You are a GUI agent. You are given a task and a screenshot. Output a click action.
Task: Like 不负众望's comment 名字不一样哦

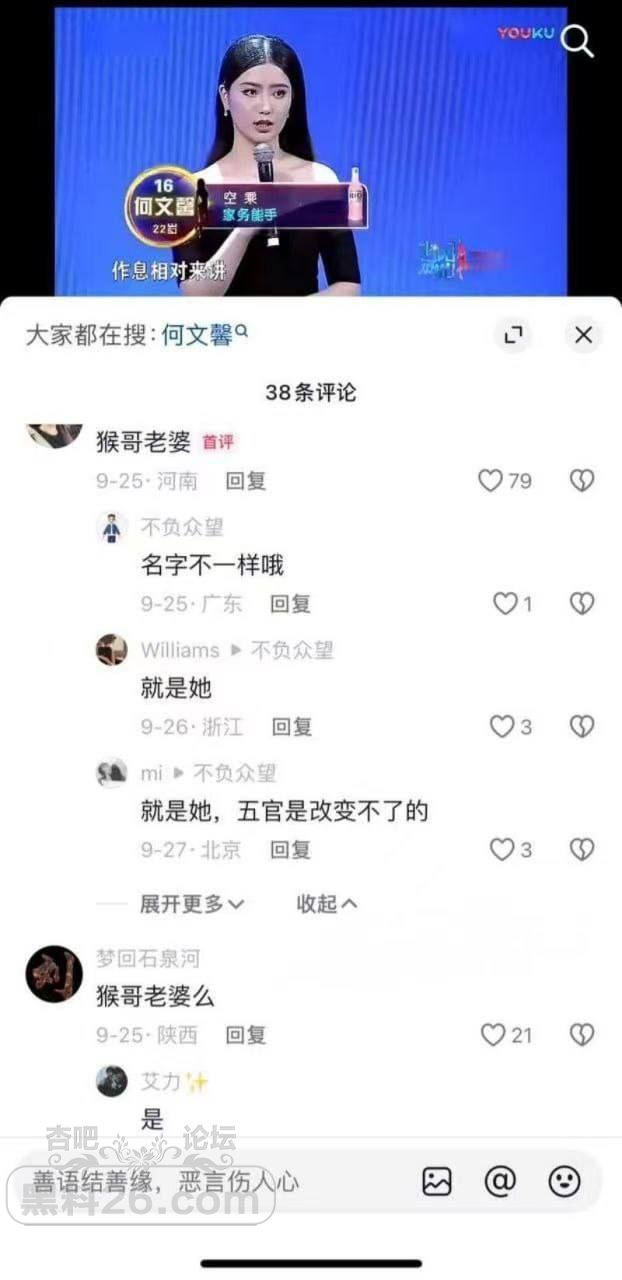[505, 603]
